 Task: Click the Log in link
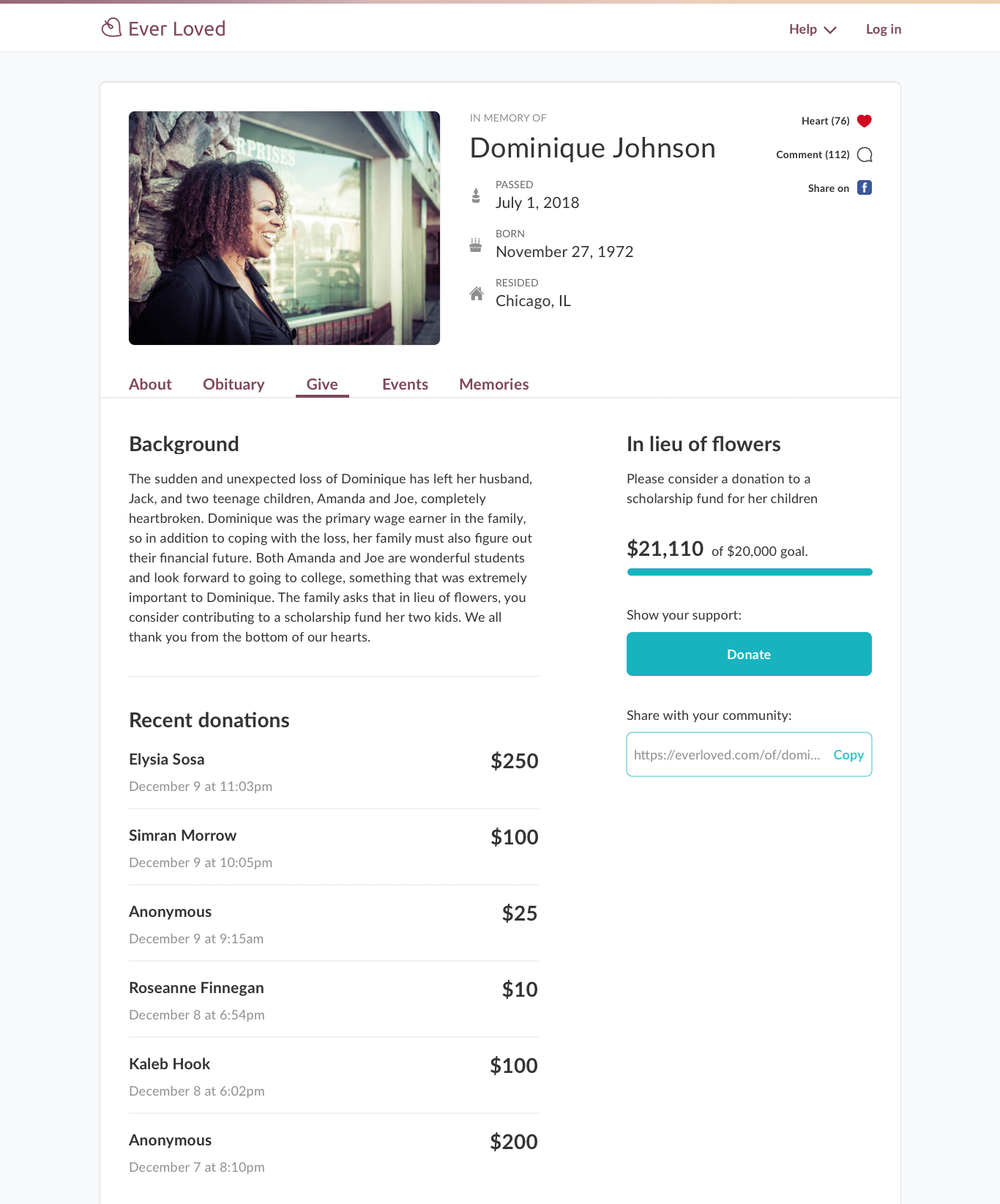883,29
